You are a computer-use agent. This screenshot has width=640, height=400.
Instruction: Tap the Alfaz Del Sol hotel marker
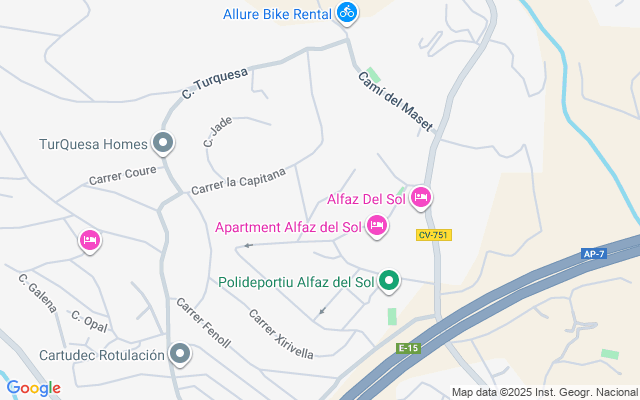(x=420, y=198)
